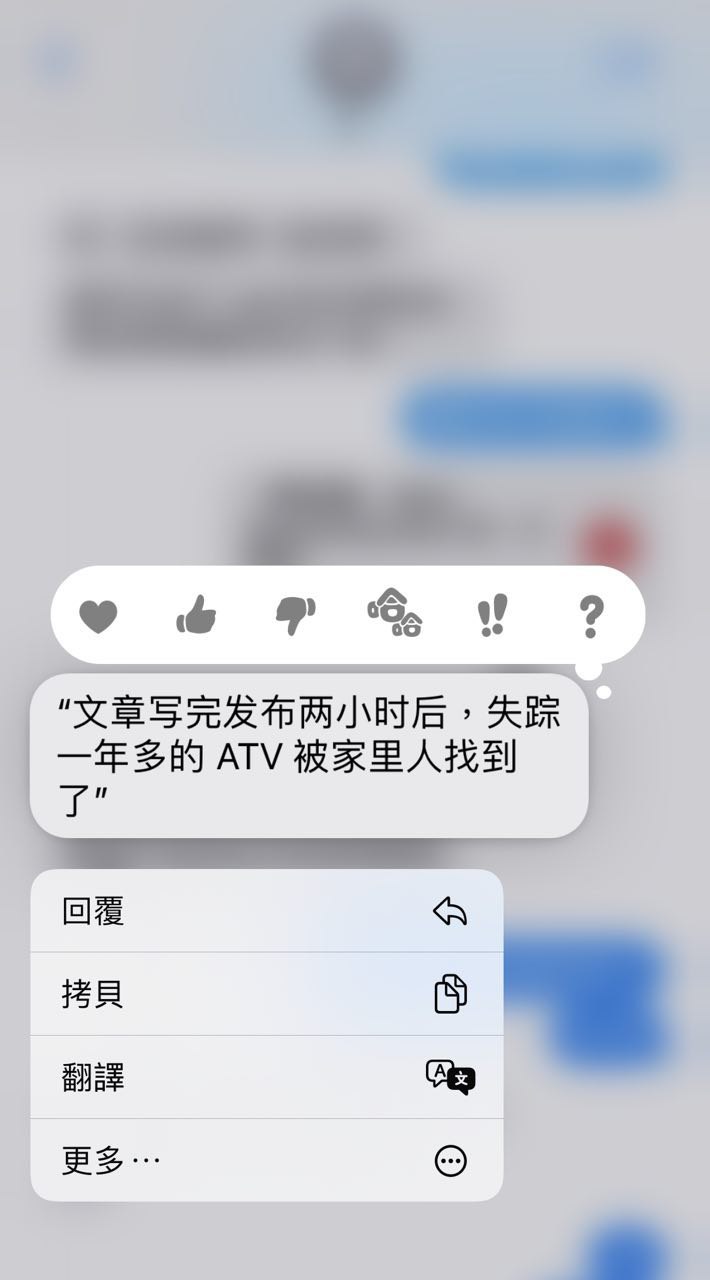
Task: React with the heart tapback
Action: coord(98,616)
